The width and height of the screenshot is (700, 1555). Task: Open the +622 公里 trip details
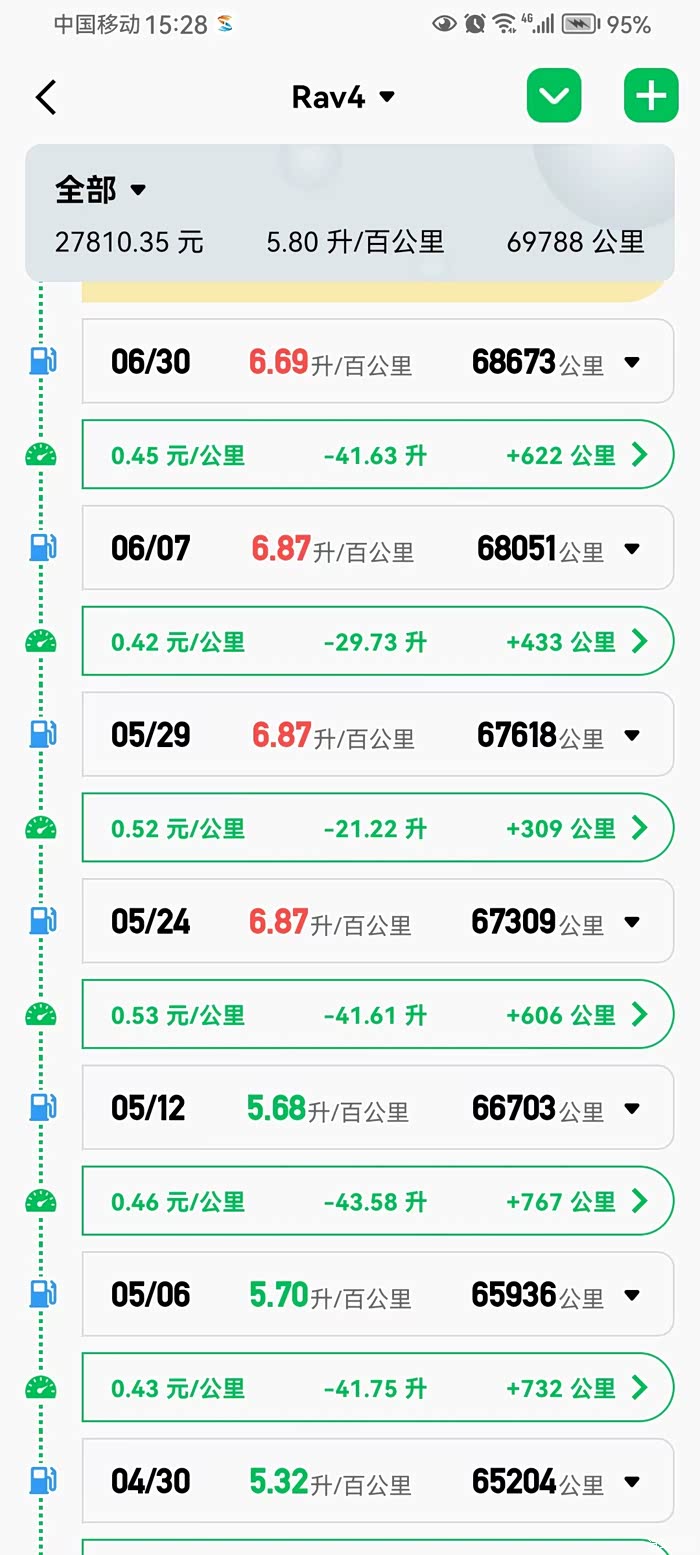tap(640, 455)
